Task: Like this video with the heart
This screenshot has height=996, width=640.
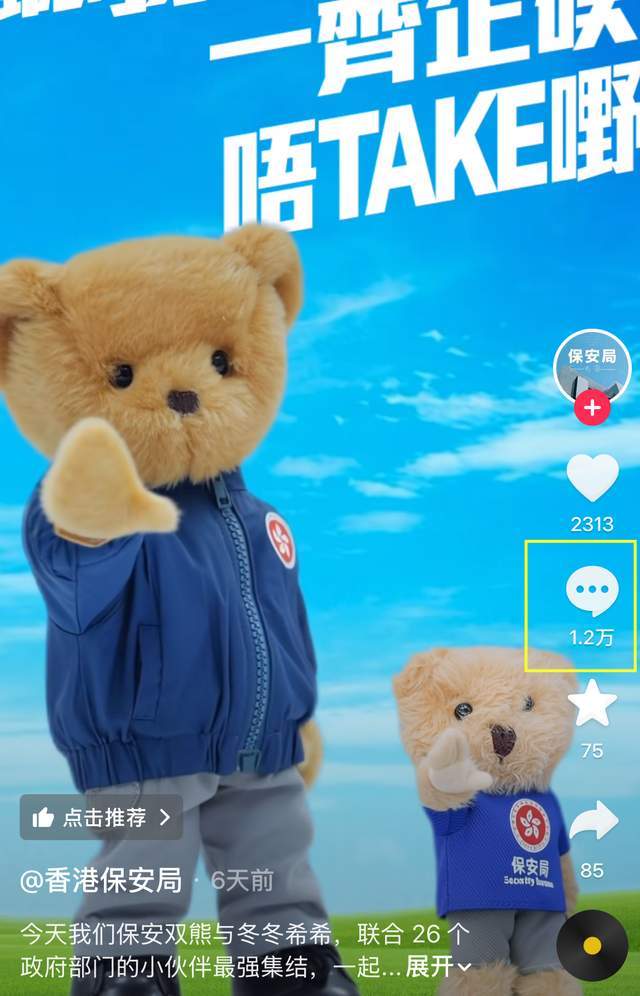Action: [x=592, y=478]
